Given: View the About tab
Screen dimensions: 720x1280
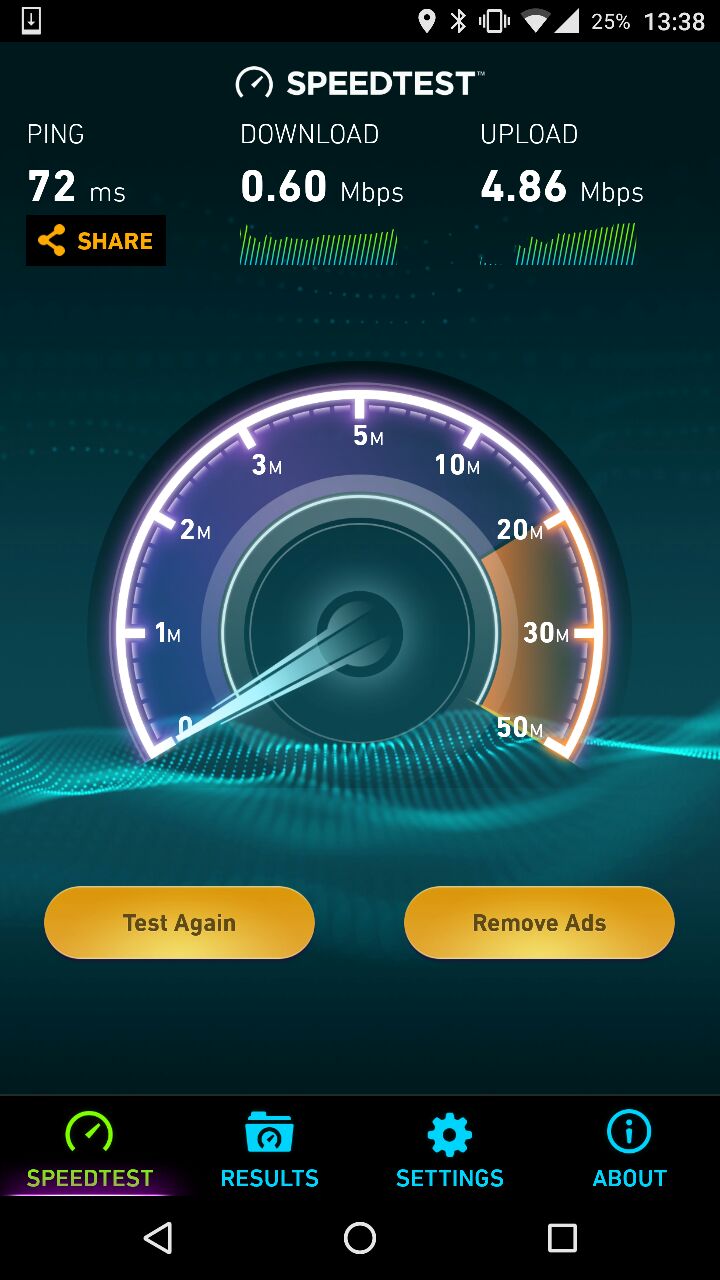Looking at the screenshot, I should click(x=629, y=1150).
